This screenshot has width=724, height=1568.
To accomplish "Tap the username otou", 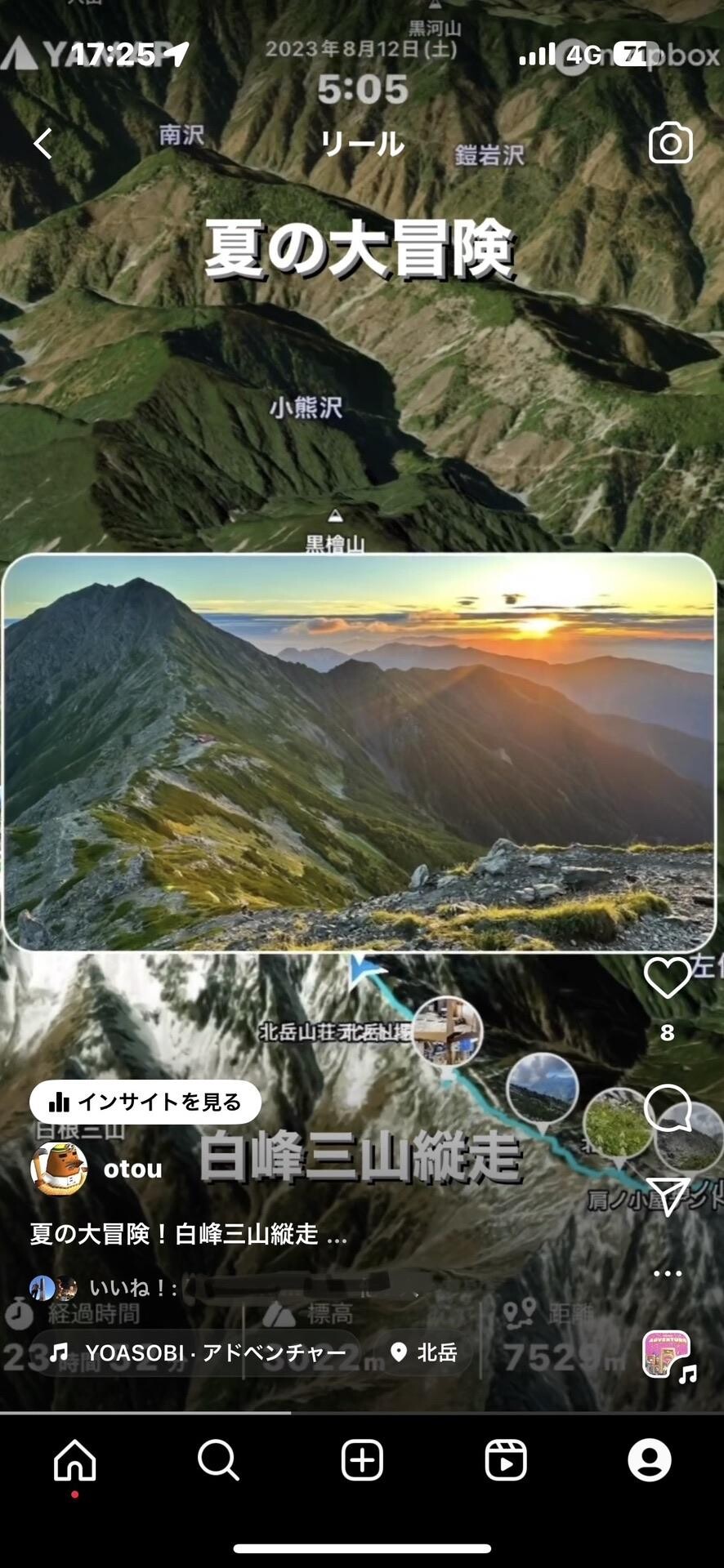I will pyautogui.click(x=132, y=1169).
